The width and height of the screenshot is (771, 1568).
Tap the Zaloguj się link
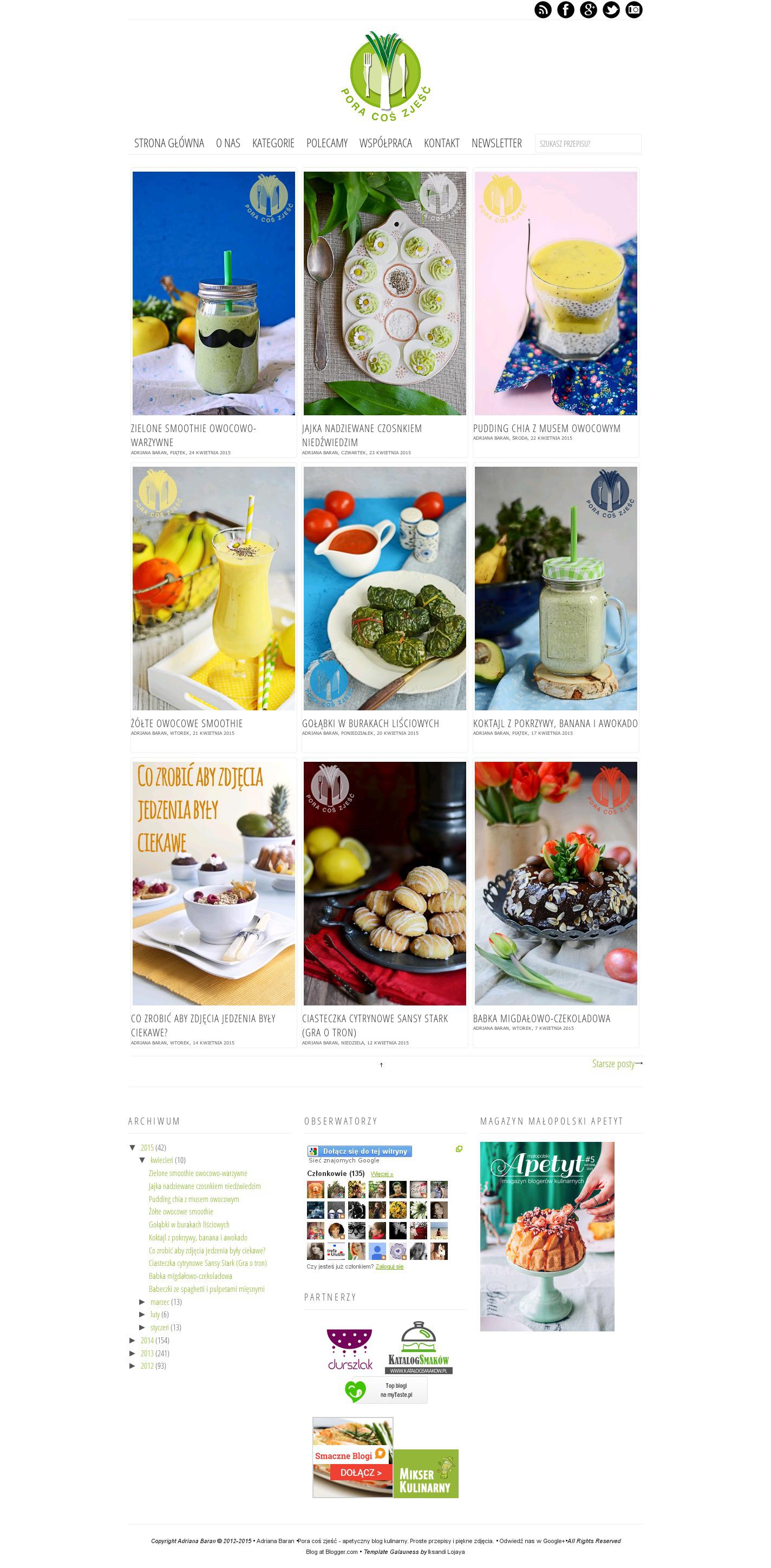(389, 1267)
